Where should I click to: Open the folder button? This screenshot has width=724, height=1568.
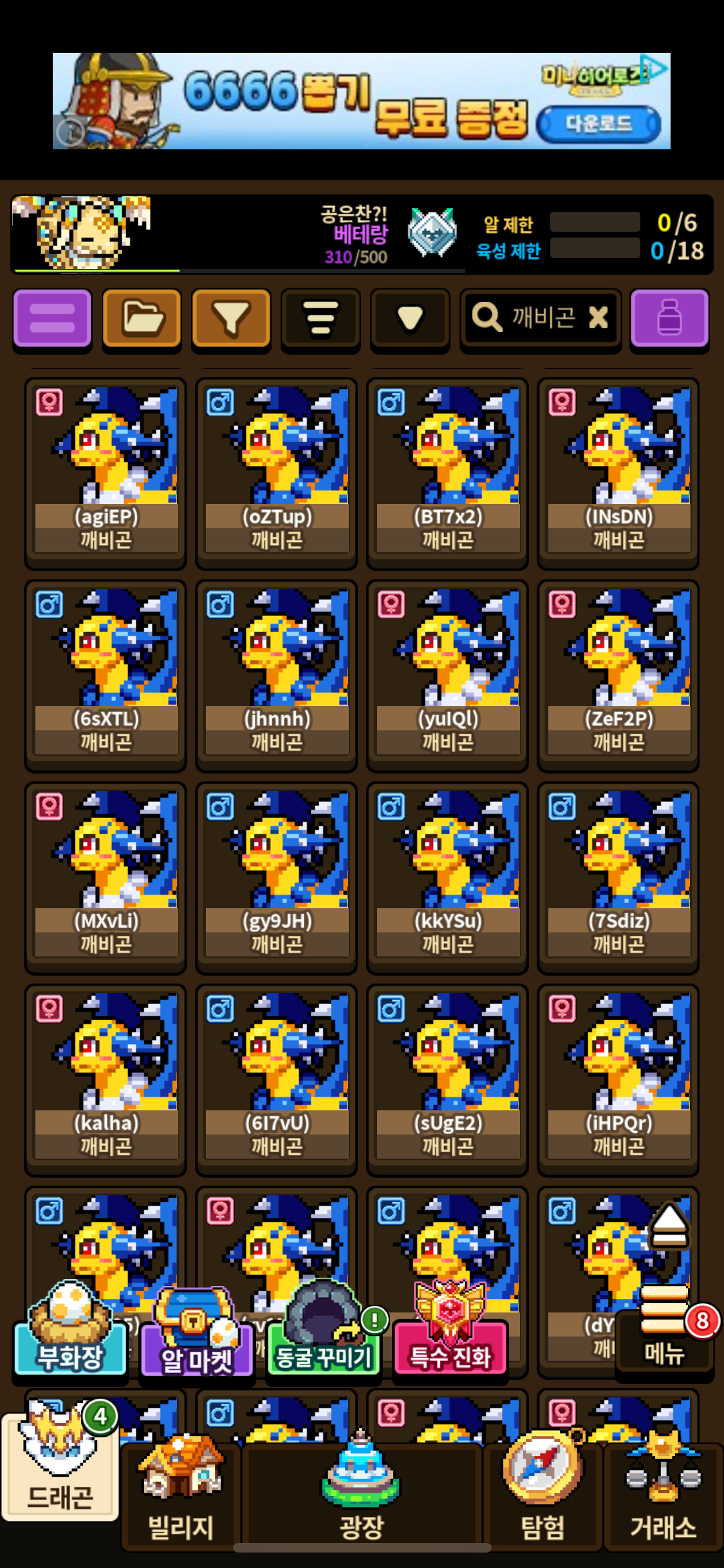pos(142,318)
